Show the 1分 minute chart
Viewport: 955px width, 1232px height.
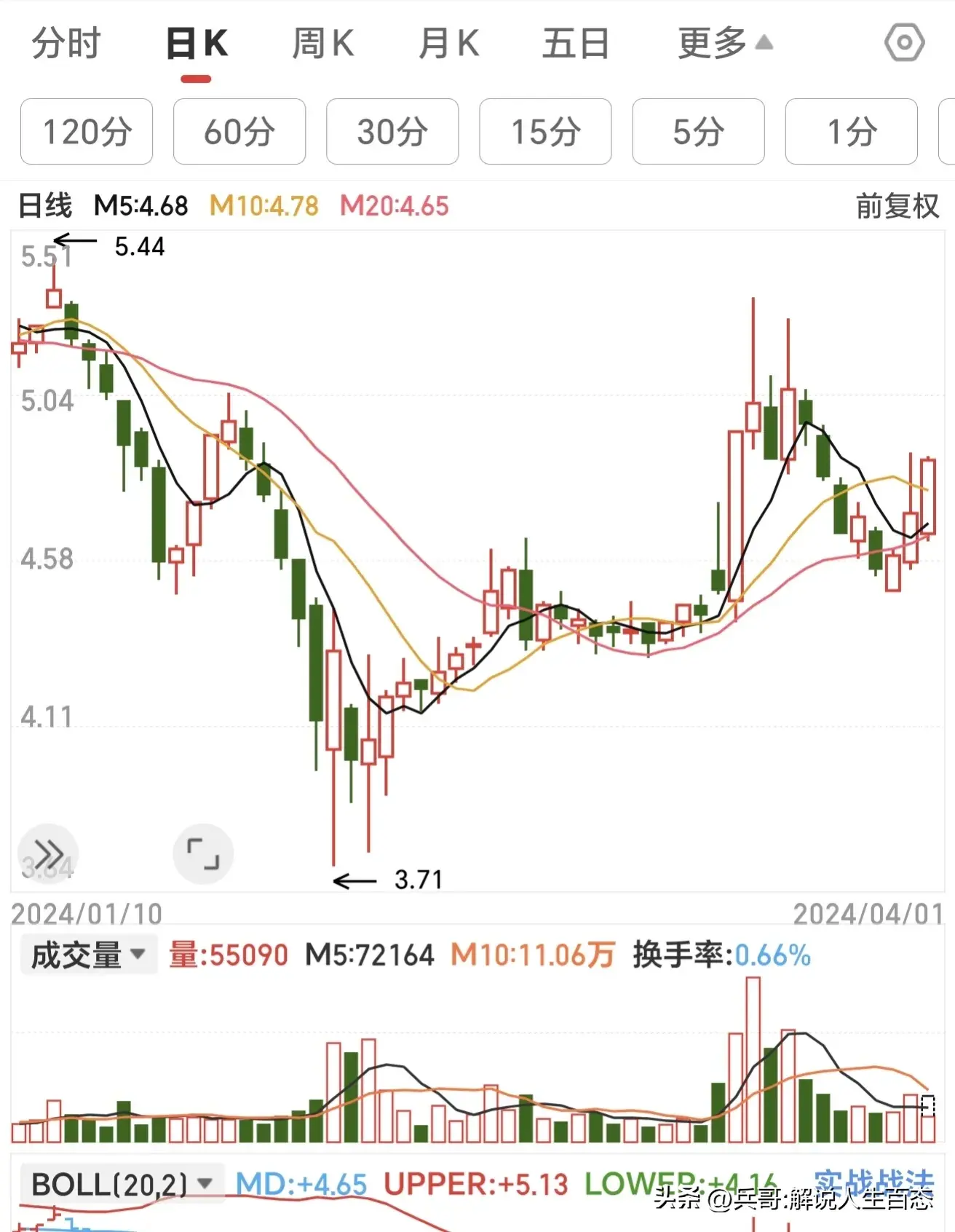[x=851, y=132]
